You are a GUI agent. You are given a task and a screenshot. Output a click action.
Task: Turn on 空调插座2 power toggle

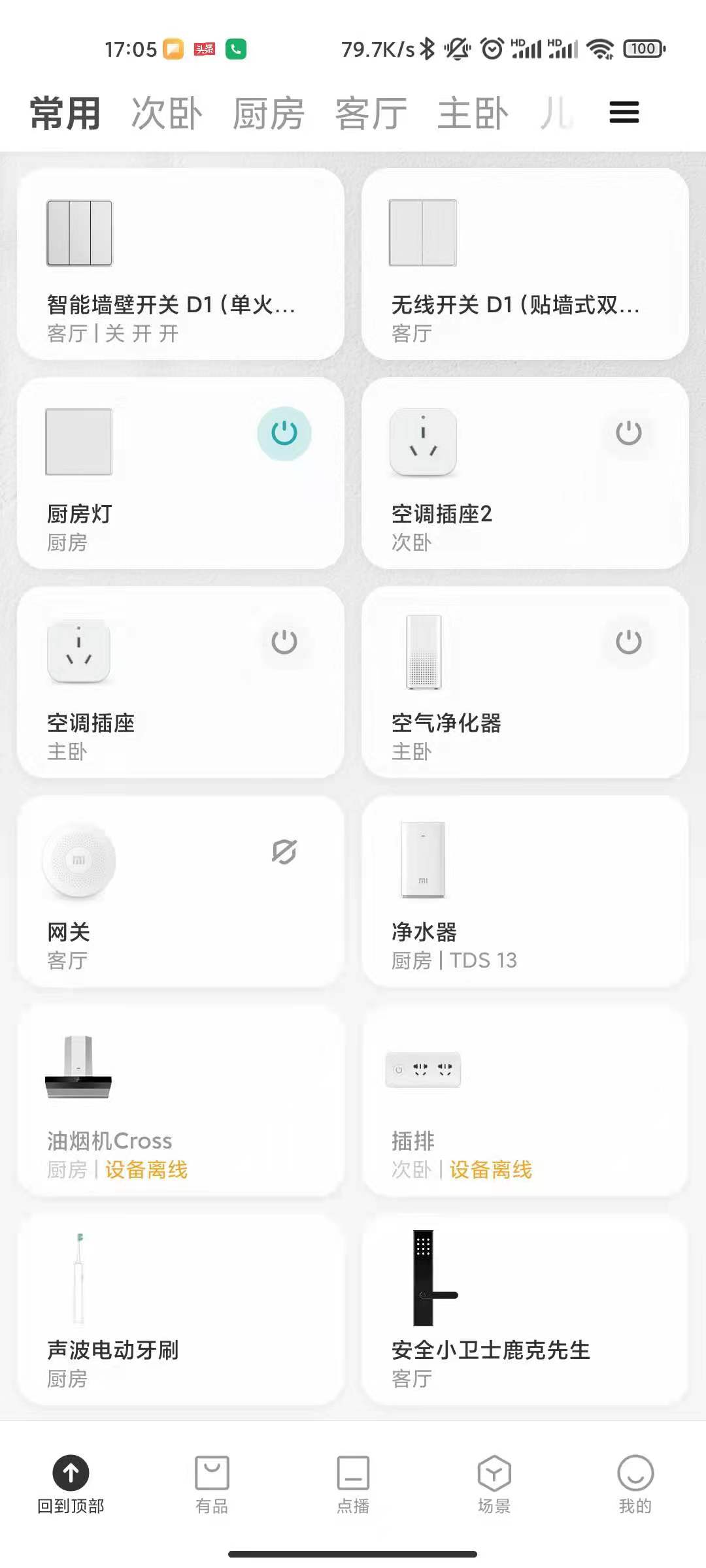pyautogui.click(x=628, y=433)
